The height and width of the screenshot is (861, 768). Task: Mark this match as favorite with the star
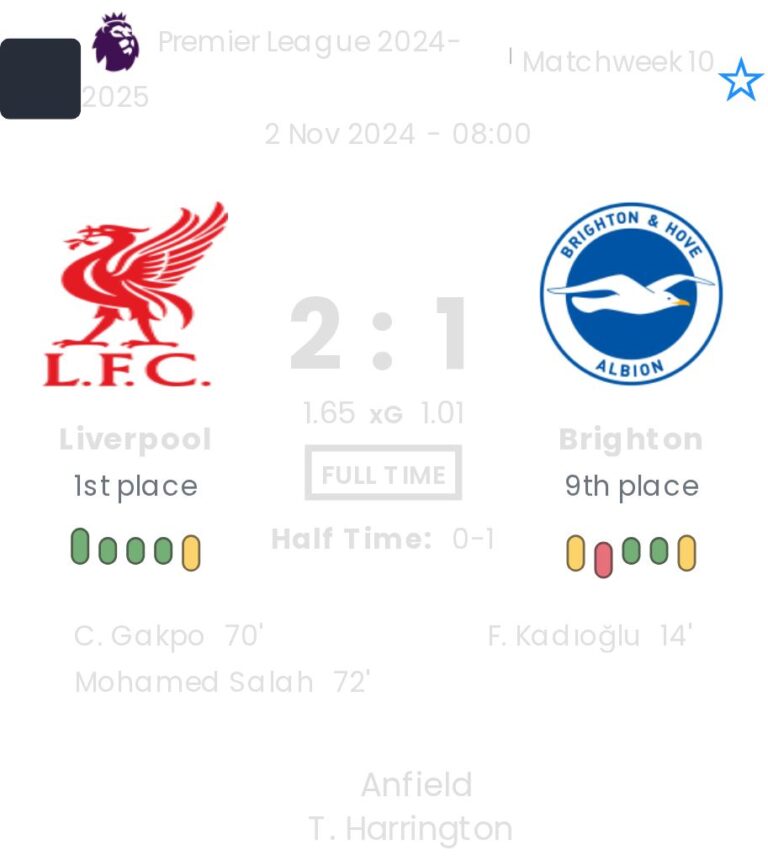point(740,80)
